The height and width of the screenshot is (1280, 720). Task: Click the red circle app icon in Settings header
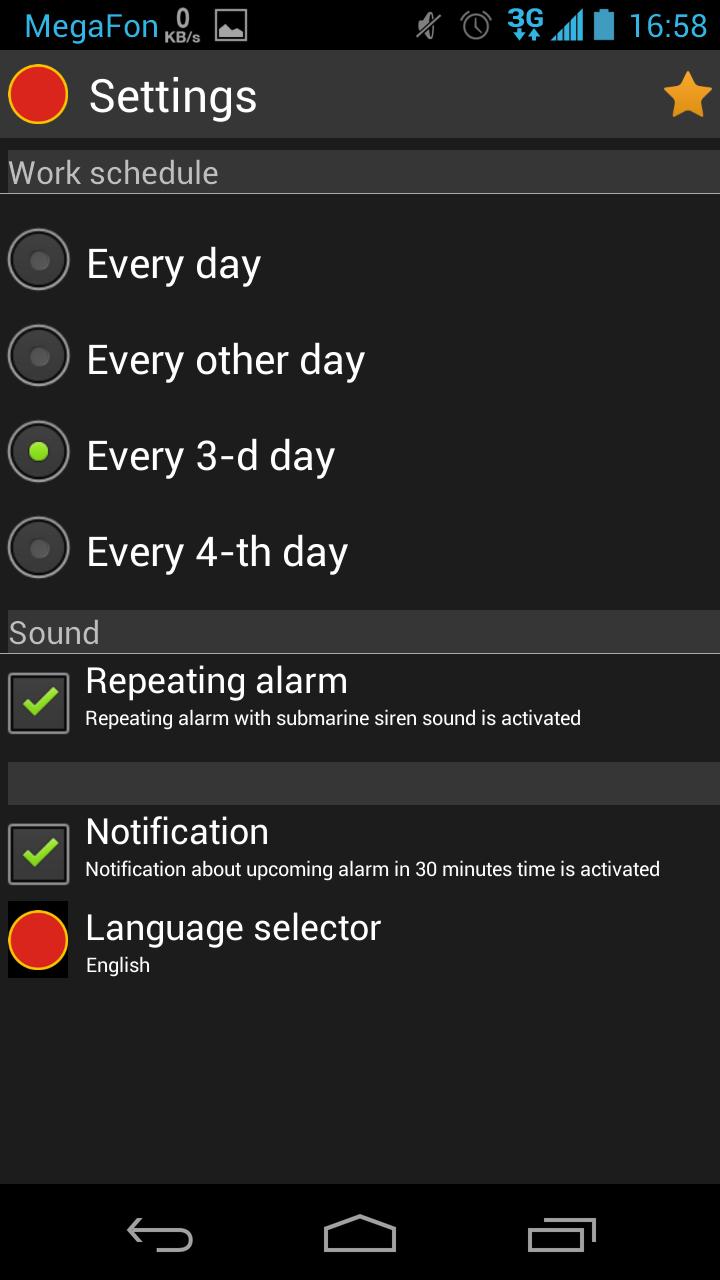click(37, 94)
